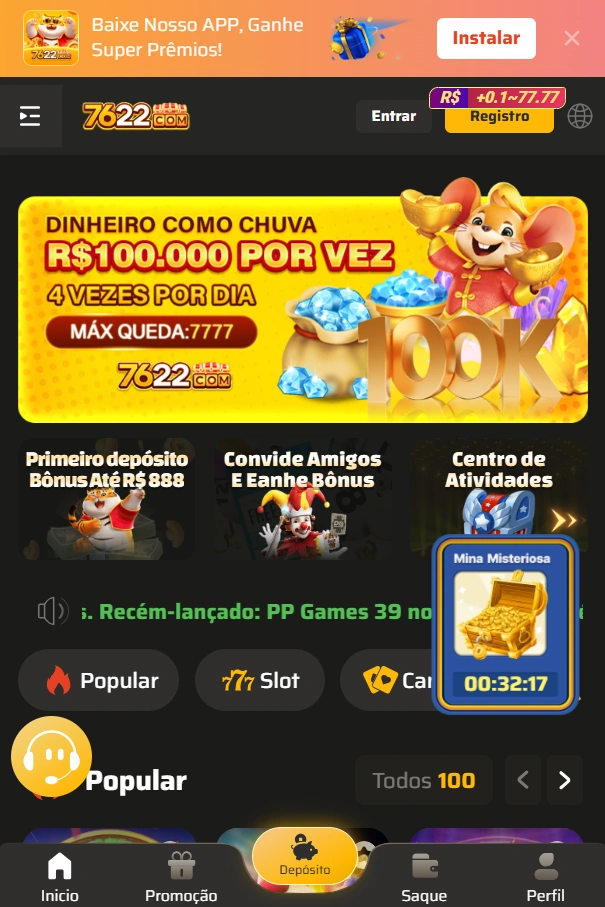View all 100 popular games
This screenshot has width=605, height=907.
point(423,780)
